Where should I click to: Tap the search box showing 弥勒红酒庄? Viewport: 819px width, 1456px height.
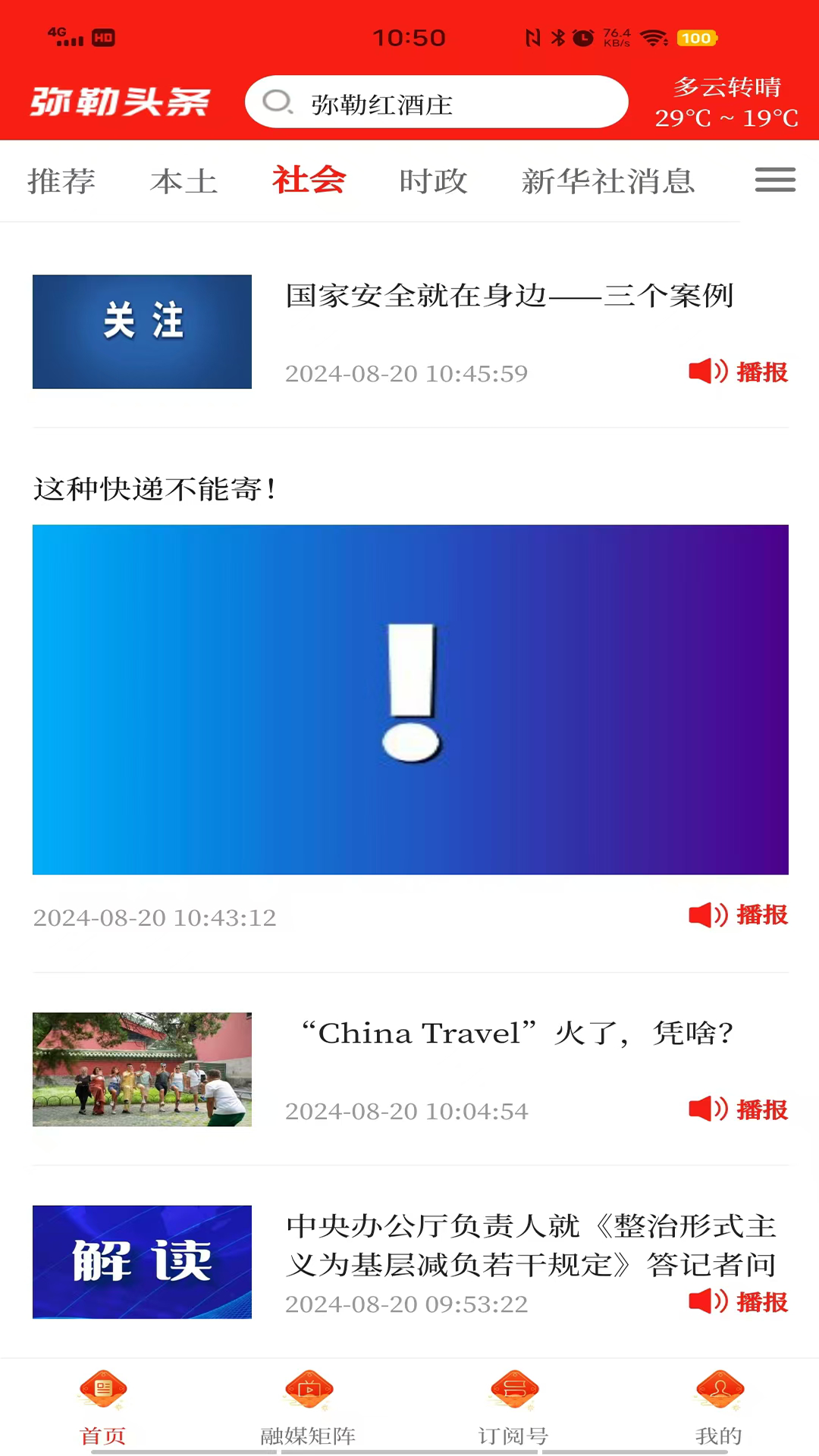click(436, 102)
